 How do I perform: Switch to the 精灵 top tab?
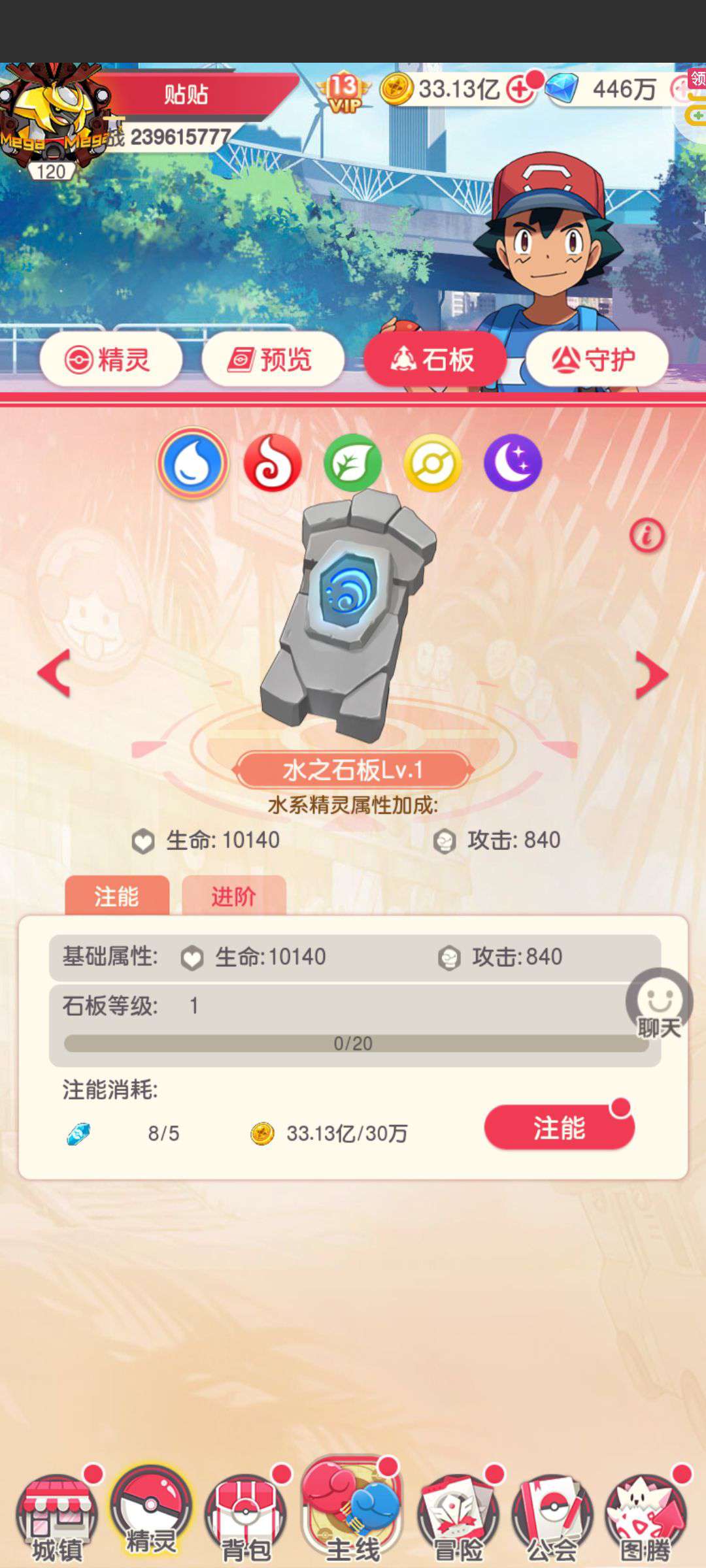(110, 359)
